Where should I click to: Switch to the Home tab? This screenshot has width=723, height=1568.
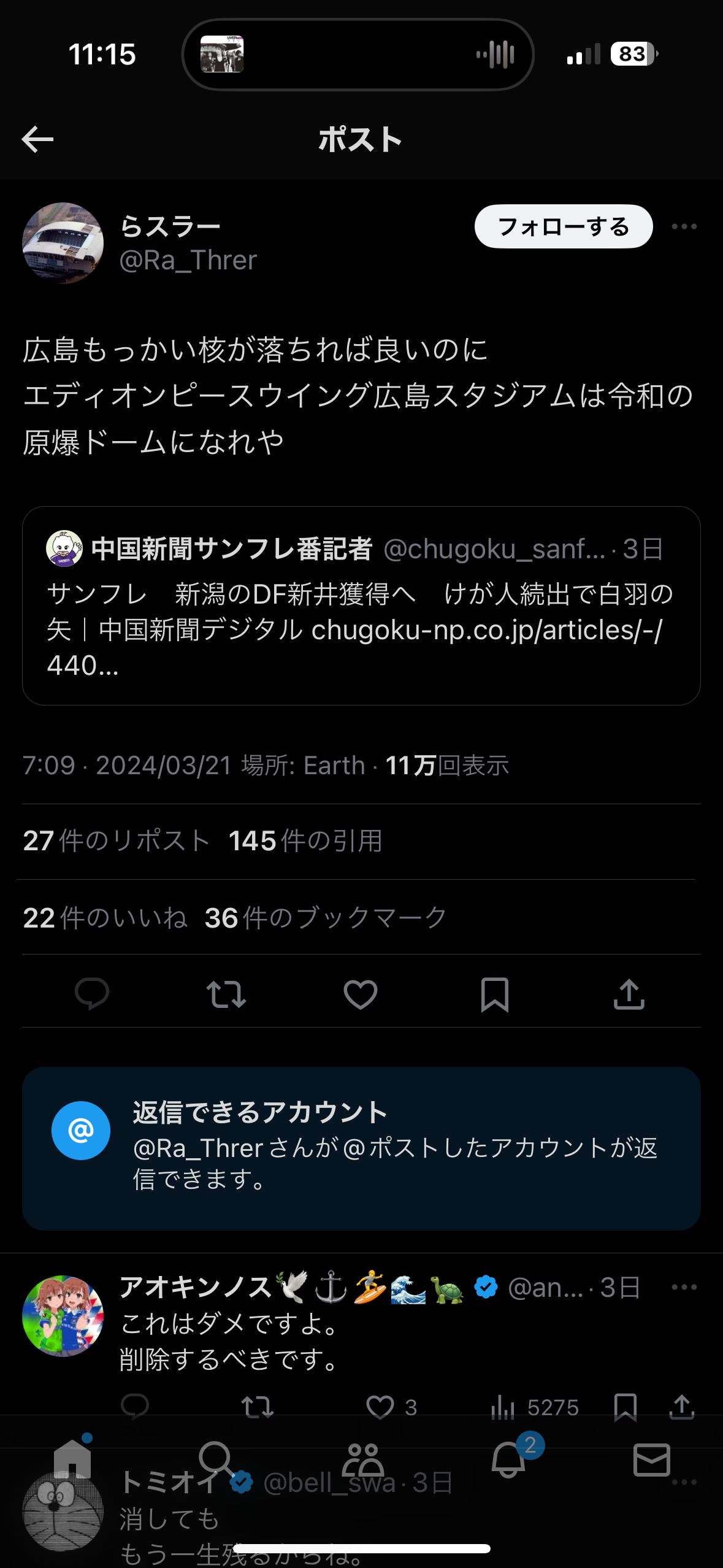tap(72, 1460)
